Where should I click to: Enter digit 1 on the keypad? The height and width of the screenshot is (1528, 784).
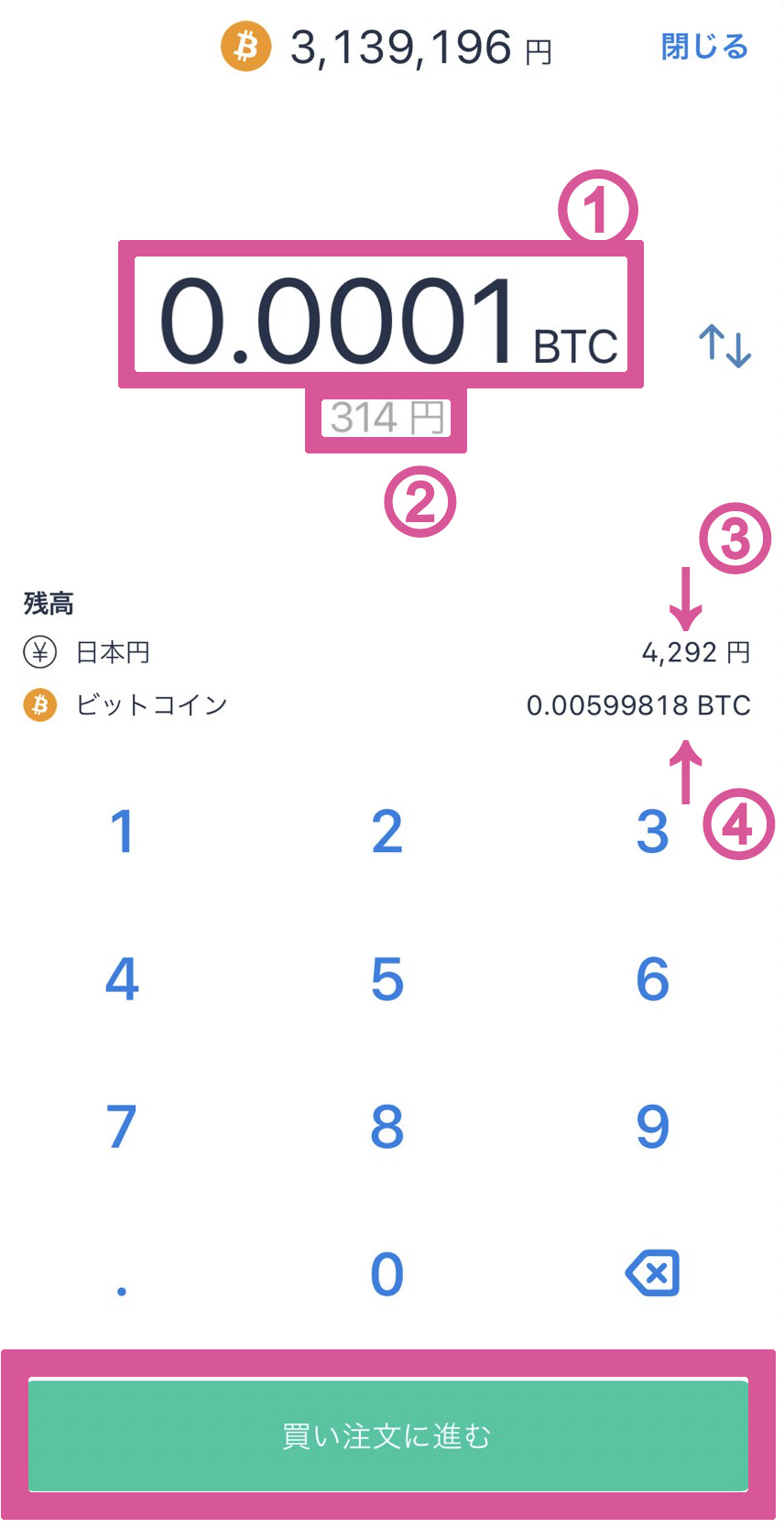click(x=122, y=832)
